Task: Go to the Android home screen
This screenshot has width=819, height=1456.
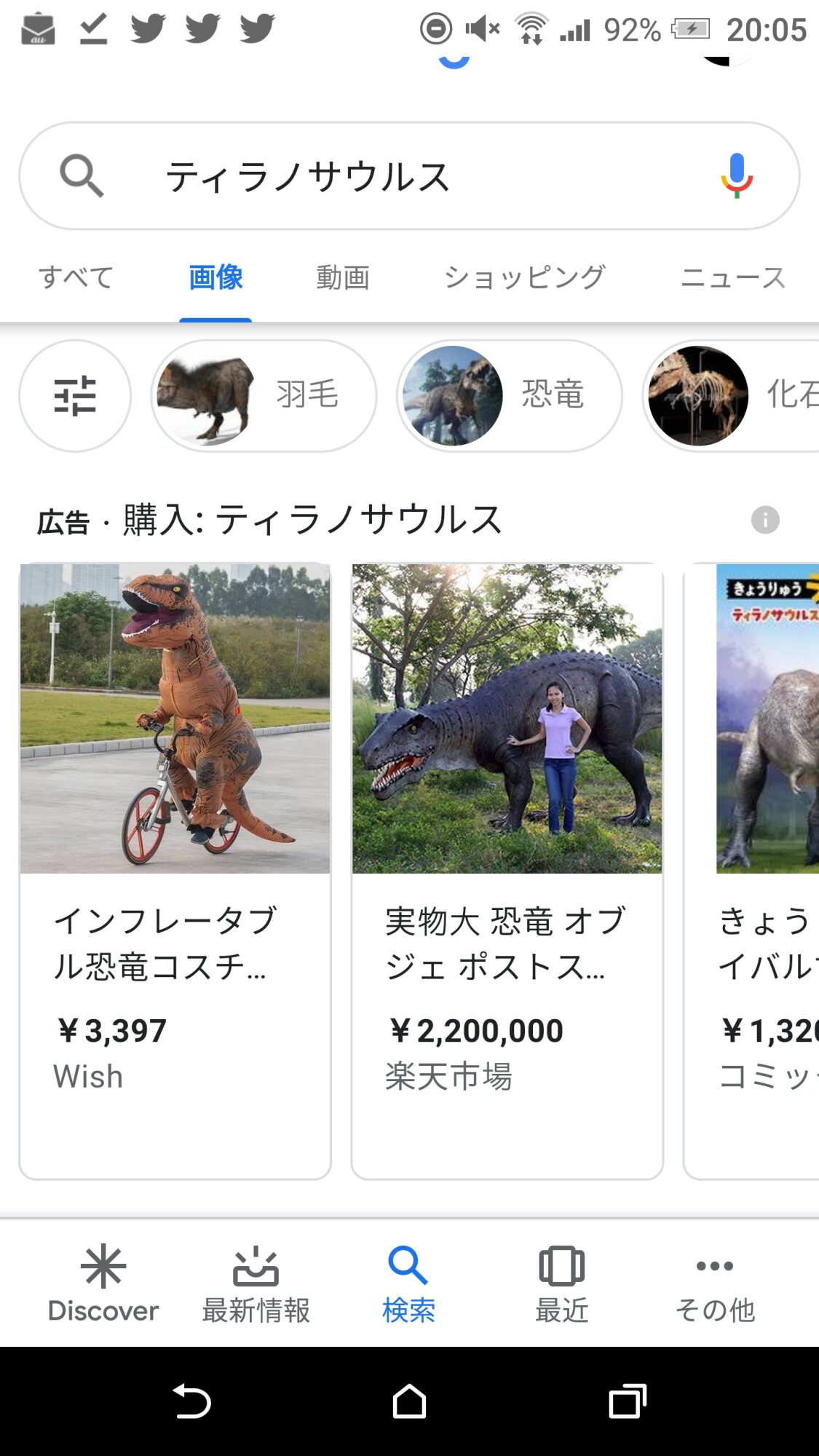Action: (409, 1401)
